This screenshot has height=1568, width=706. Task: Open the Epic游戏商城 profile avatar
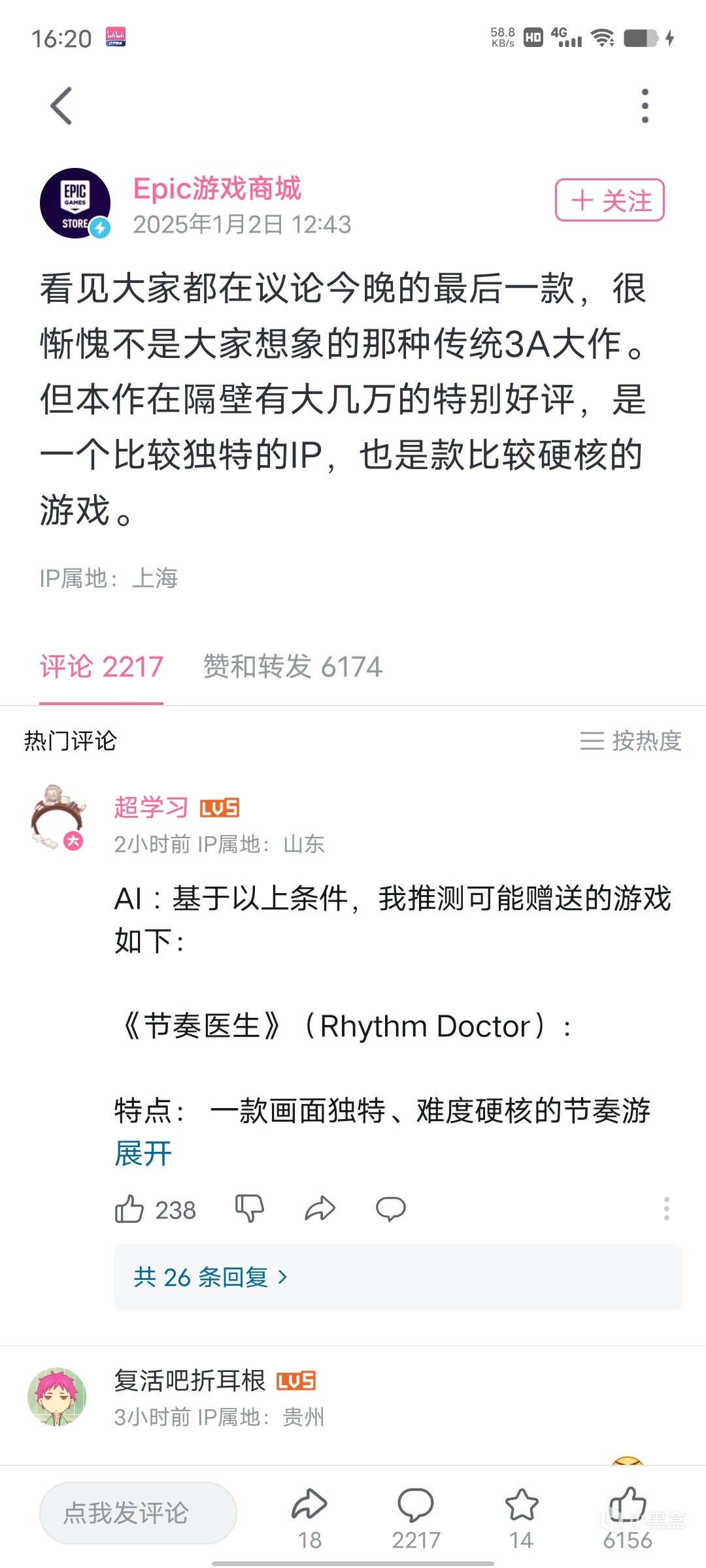pyautogui.click(x=75, y=203)
